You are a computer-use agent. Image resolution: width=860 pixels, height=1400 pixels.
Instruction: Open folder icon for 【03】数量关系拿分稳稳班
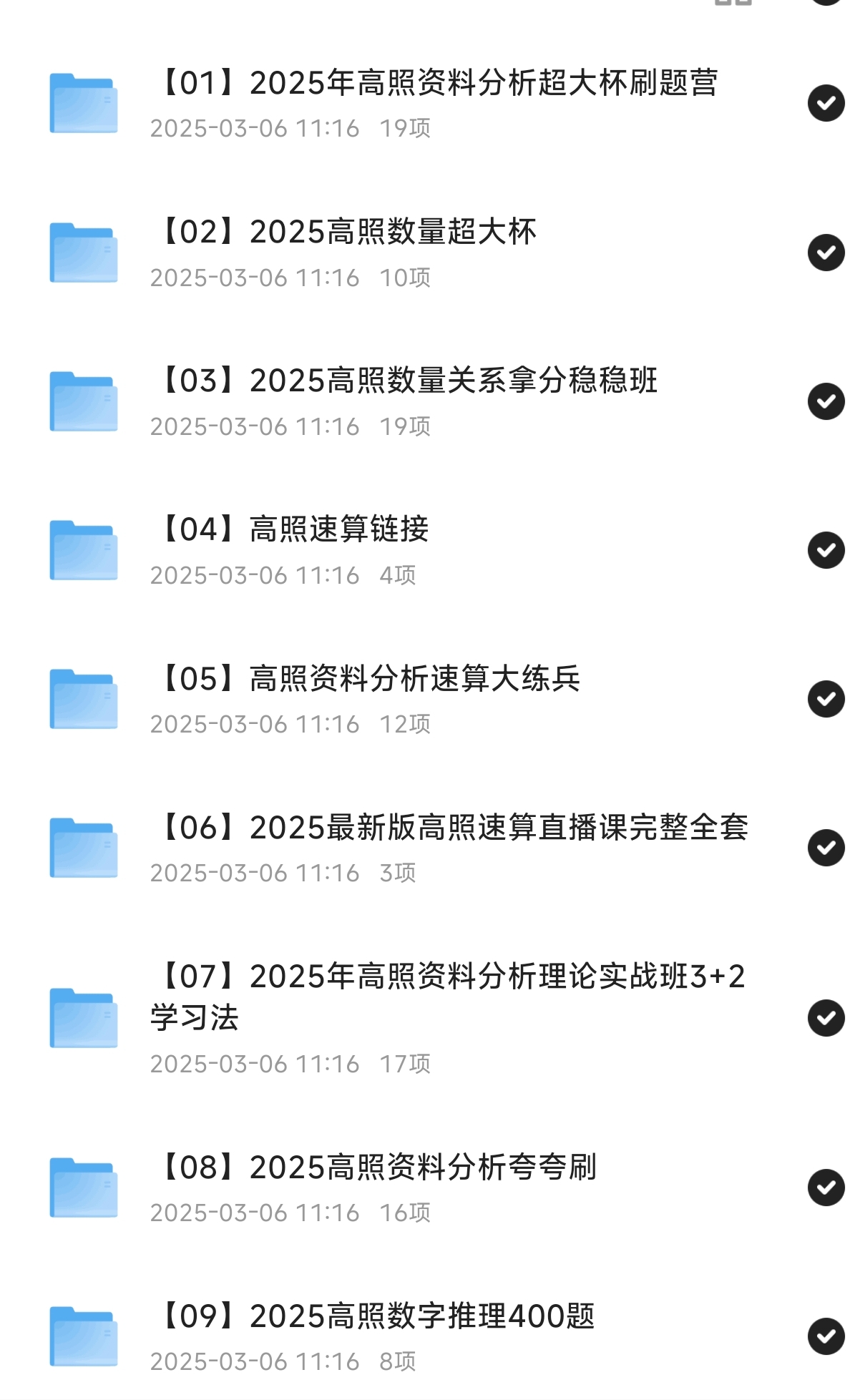(84, 401)
